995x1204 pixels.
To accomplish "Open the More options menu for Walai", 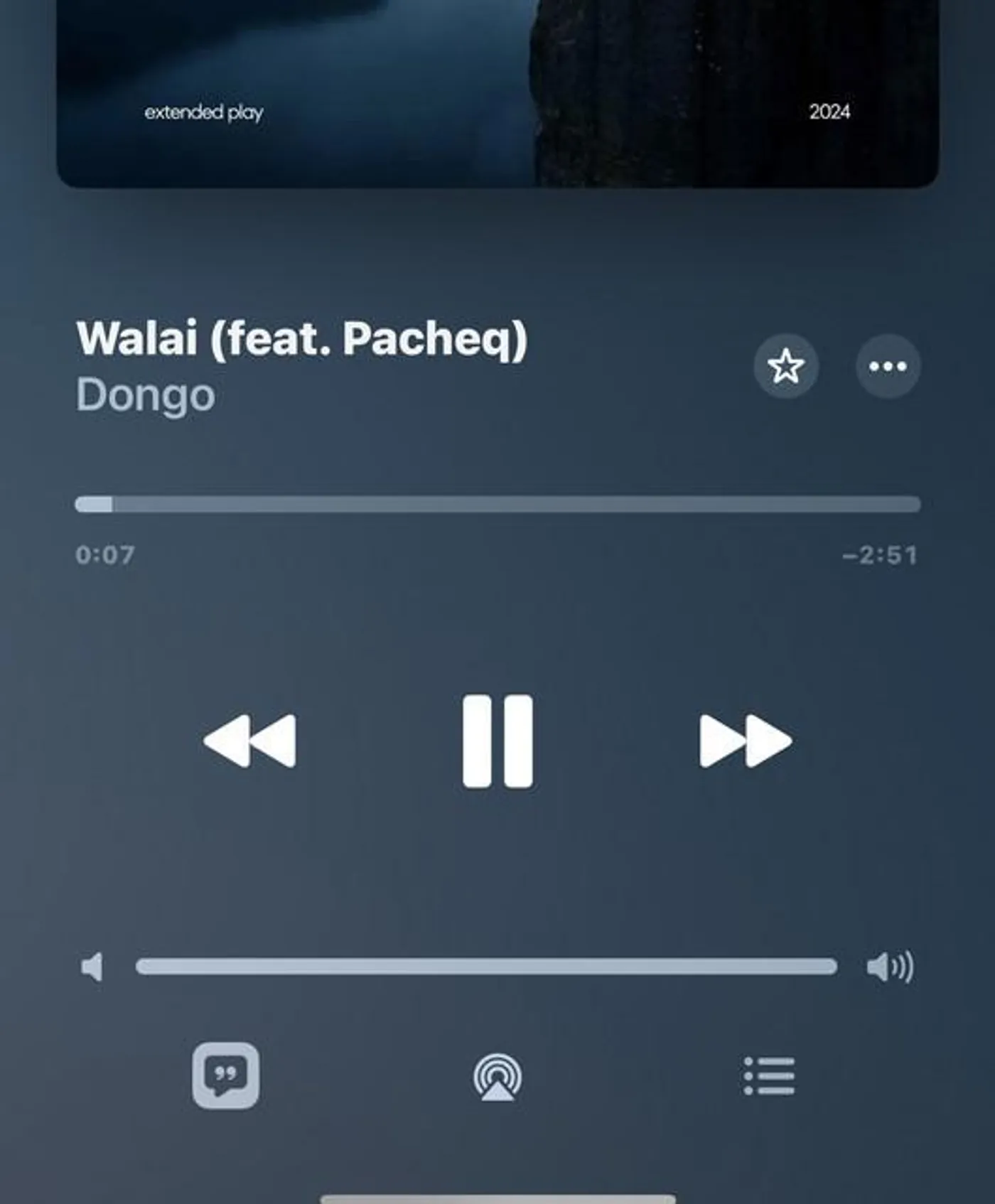I will pos(887,365).
